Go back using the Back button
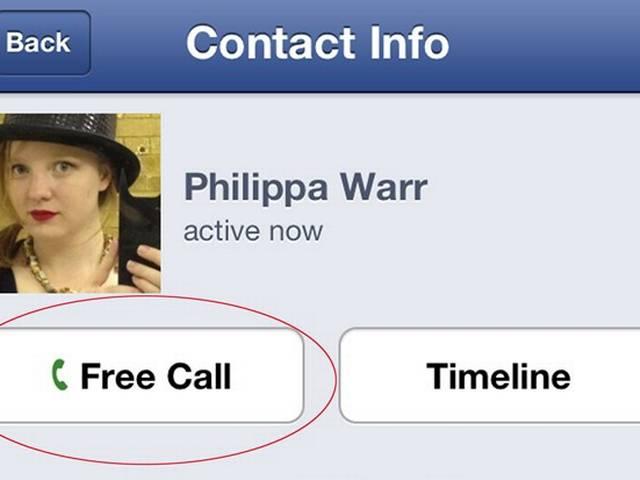Image resolution: width=640 pixels, height=480 pixels. pos(42,43)
